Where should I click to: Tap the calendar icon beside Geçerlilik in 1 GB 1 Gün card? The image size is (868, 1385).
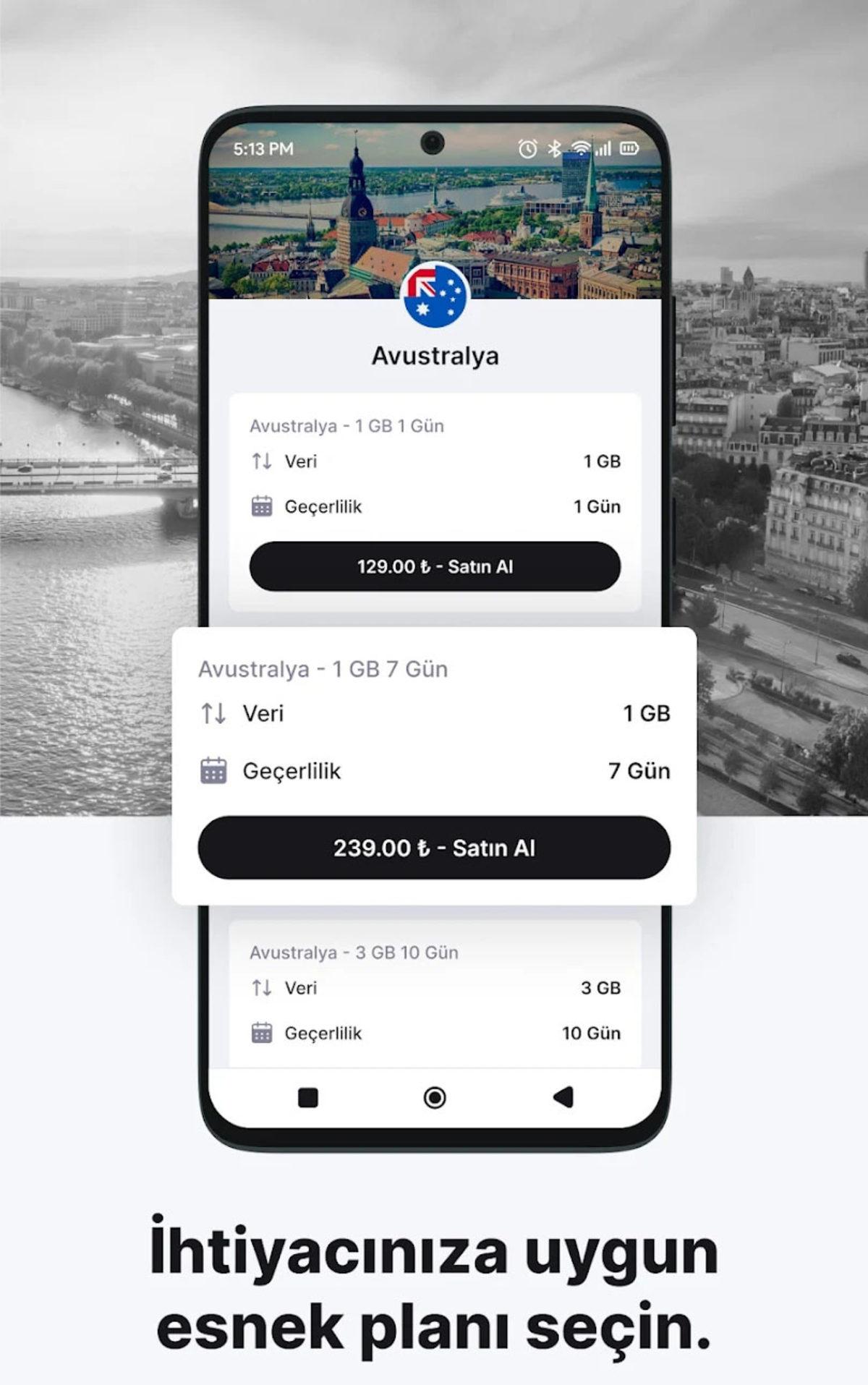click(263, 506)
